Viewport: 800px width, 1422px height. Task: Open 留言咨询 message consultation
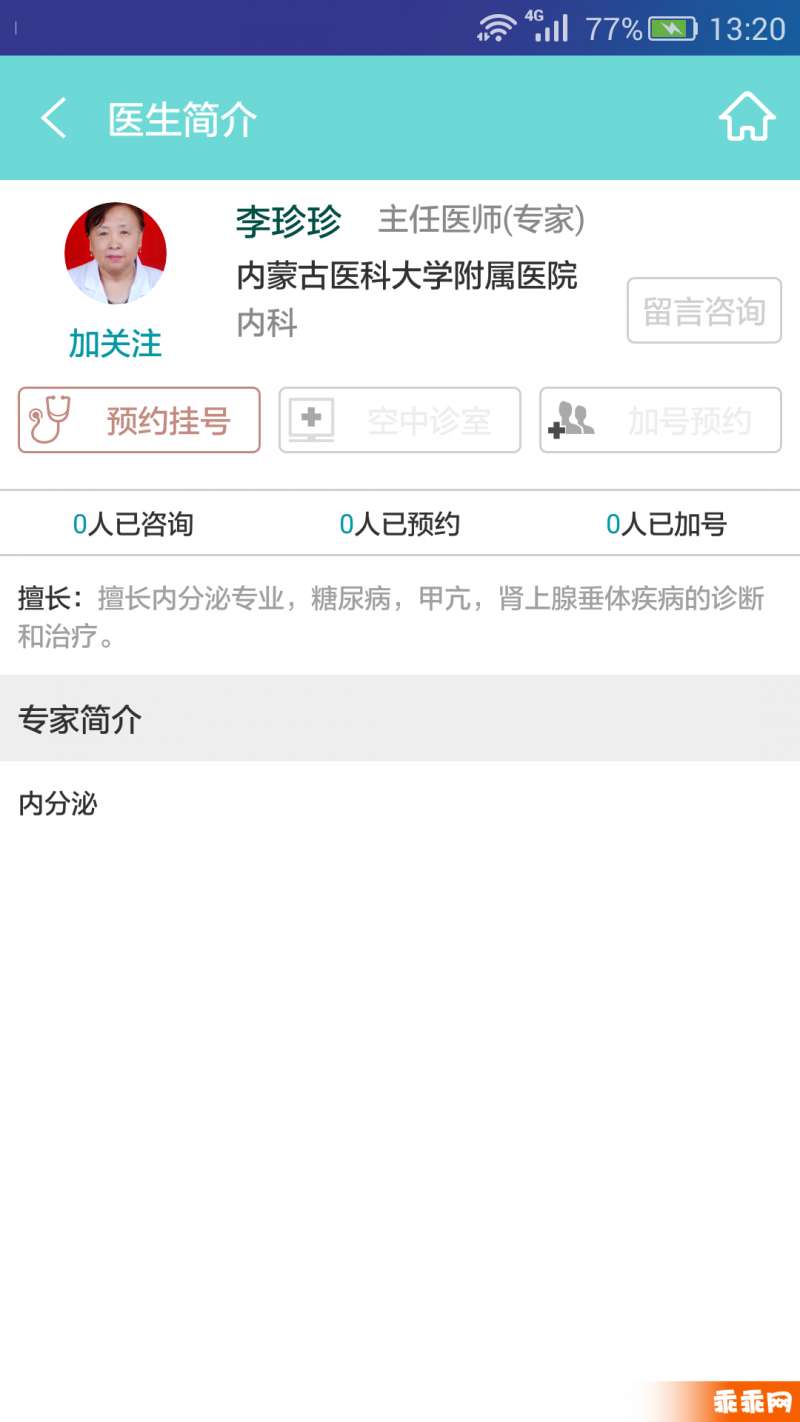click(704, 311)
